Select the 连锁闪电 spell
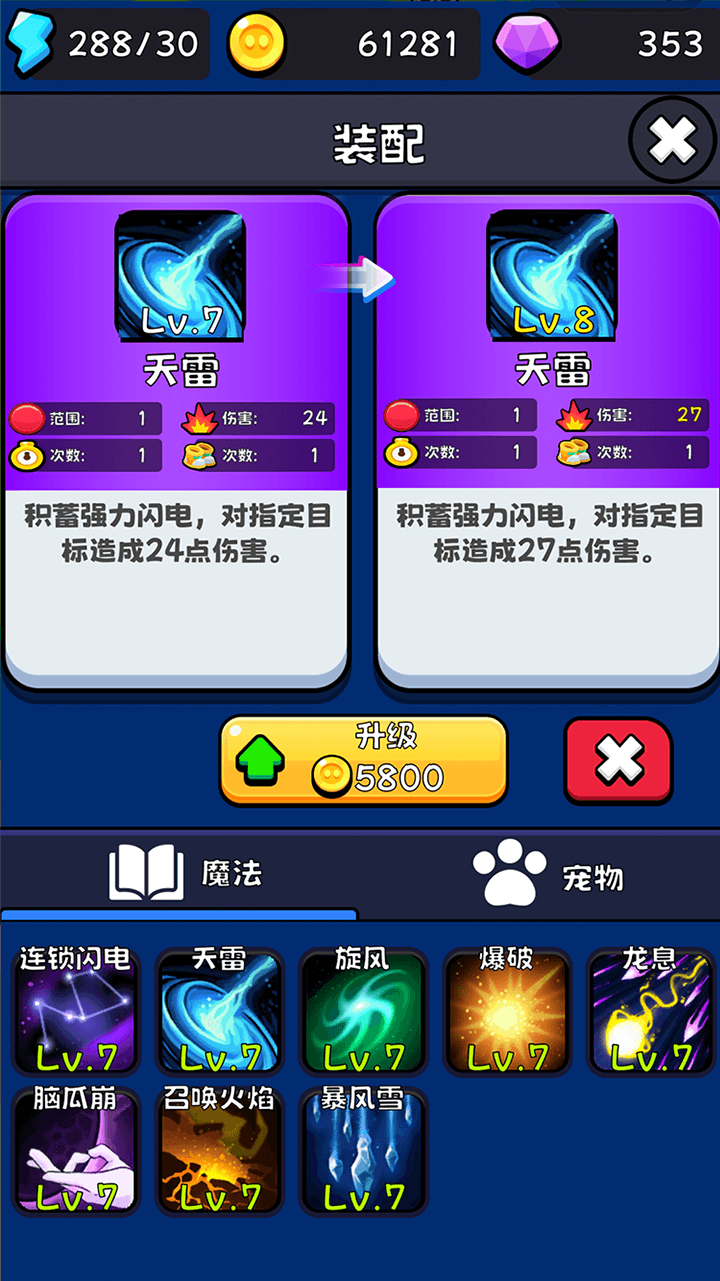The height and width of the screenshot is (1281, 720). [77, 1012]
